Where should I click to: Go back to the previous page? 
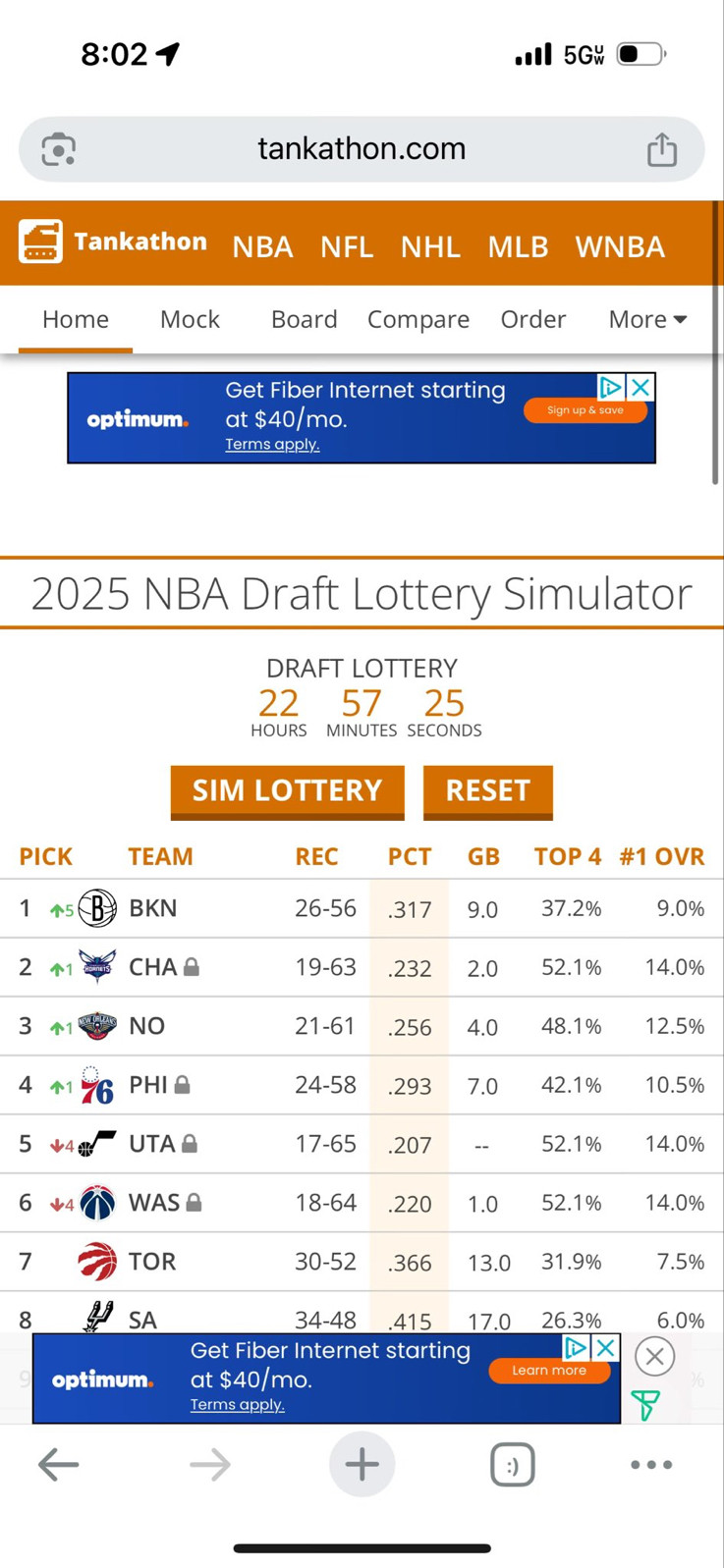58,1464
